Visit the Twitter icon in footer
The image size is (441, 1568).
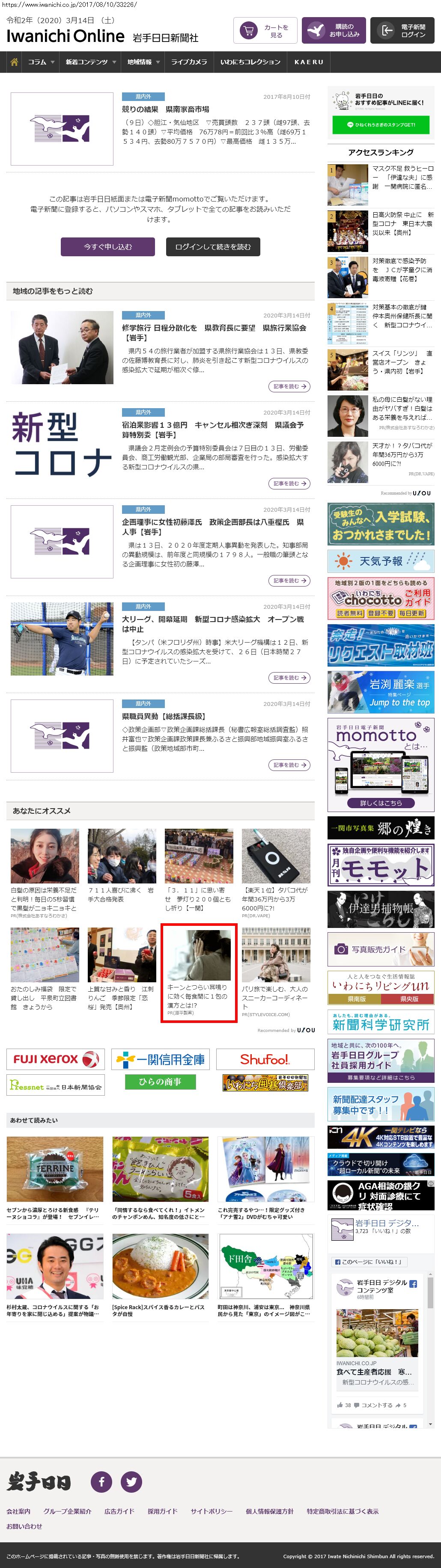point(131,1481)
